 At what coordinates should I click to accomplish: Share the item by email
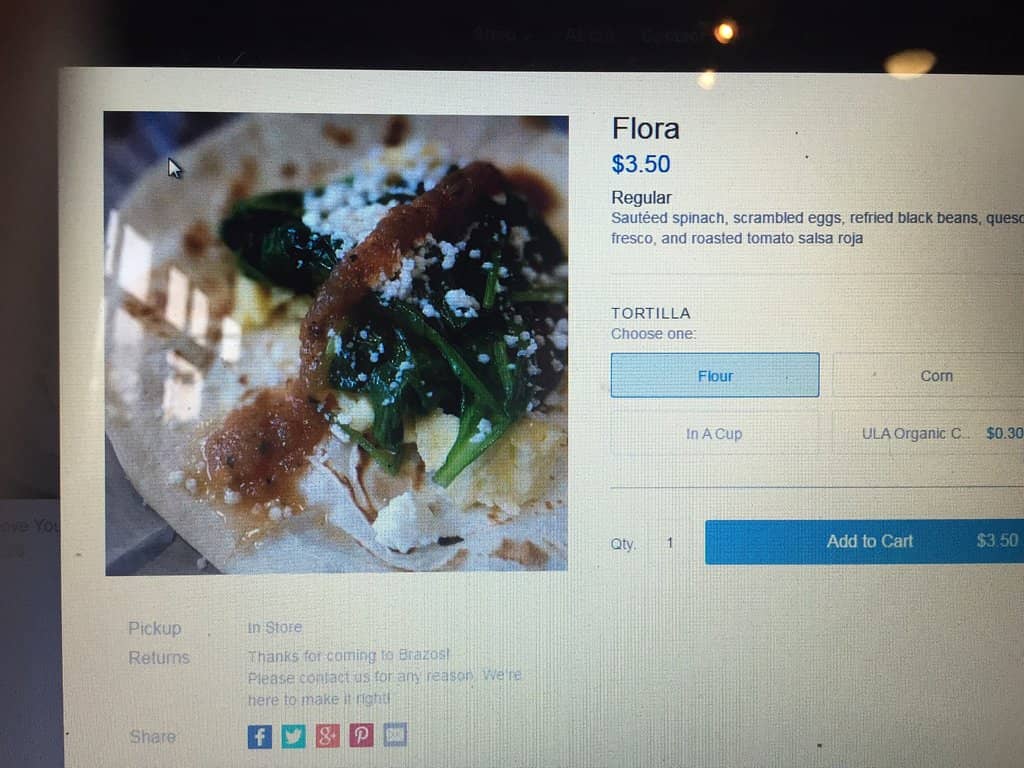[395, 736]
